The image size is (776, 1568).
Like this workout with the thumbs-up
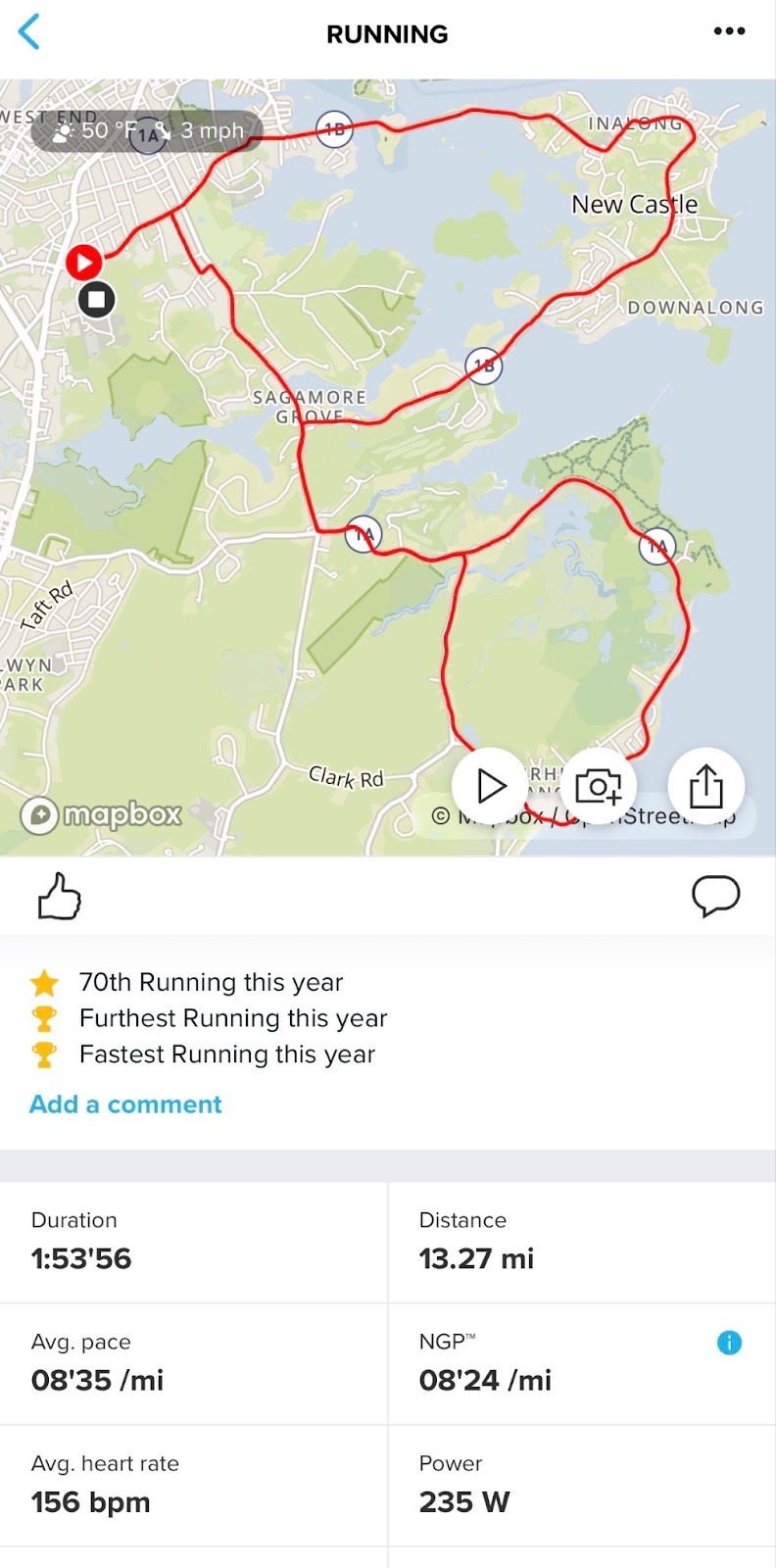point(59,896)
